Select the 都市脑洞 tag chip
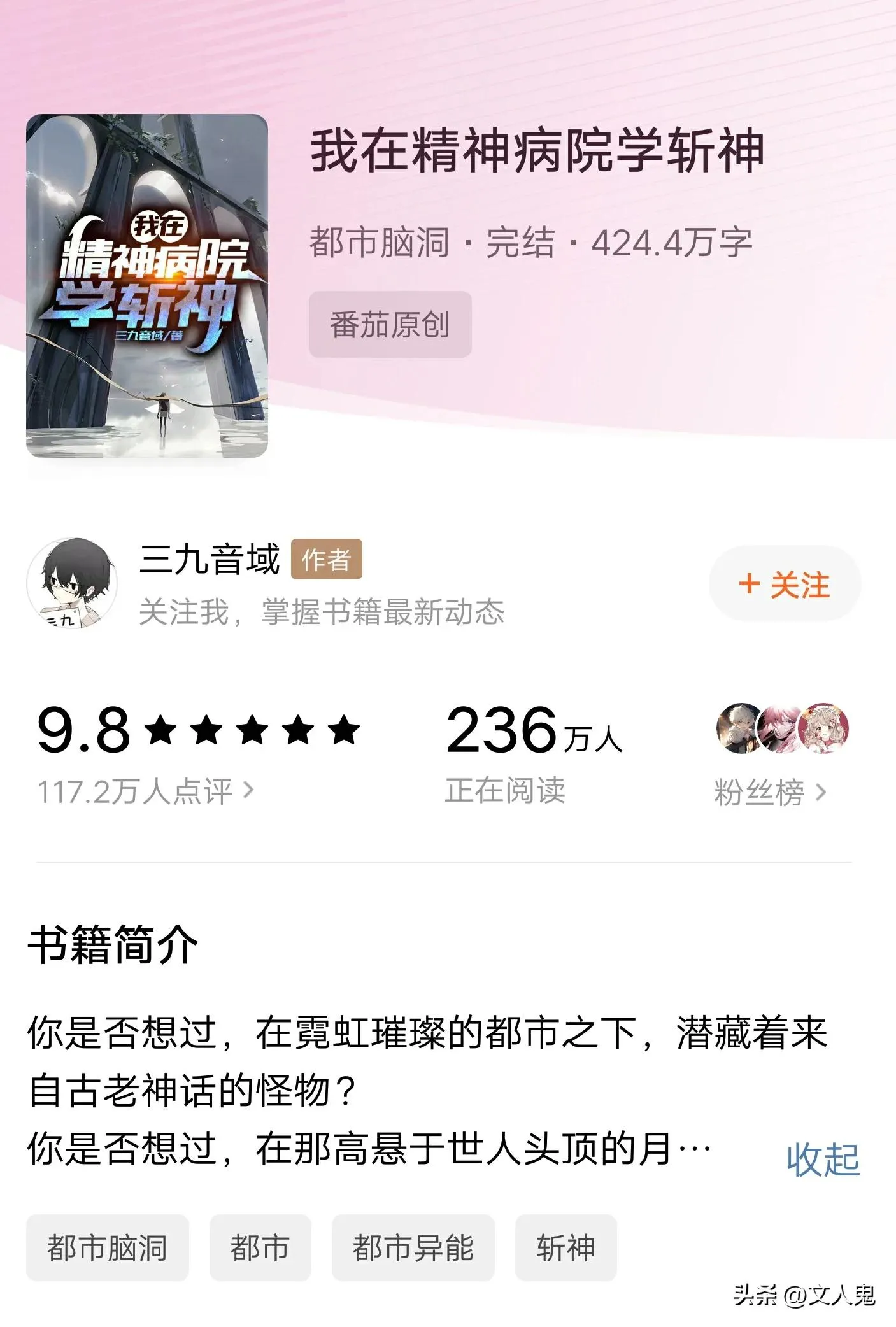This screenshot has height=1327, width=896. coord(107,1247)
